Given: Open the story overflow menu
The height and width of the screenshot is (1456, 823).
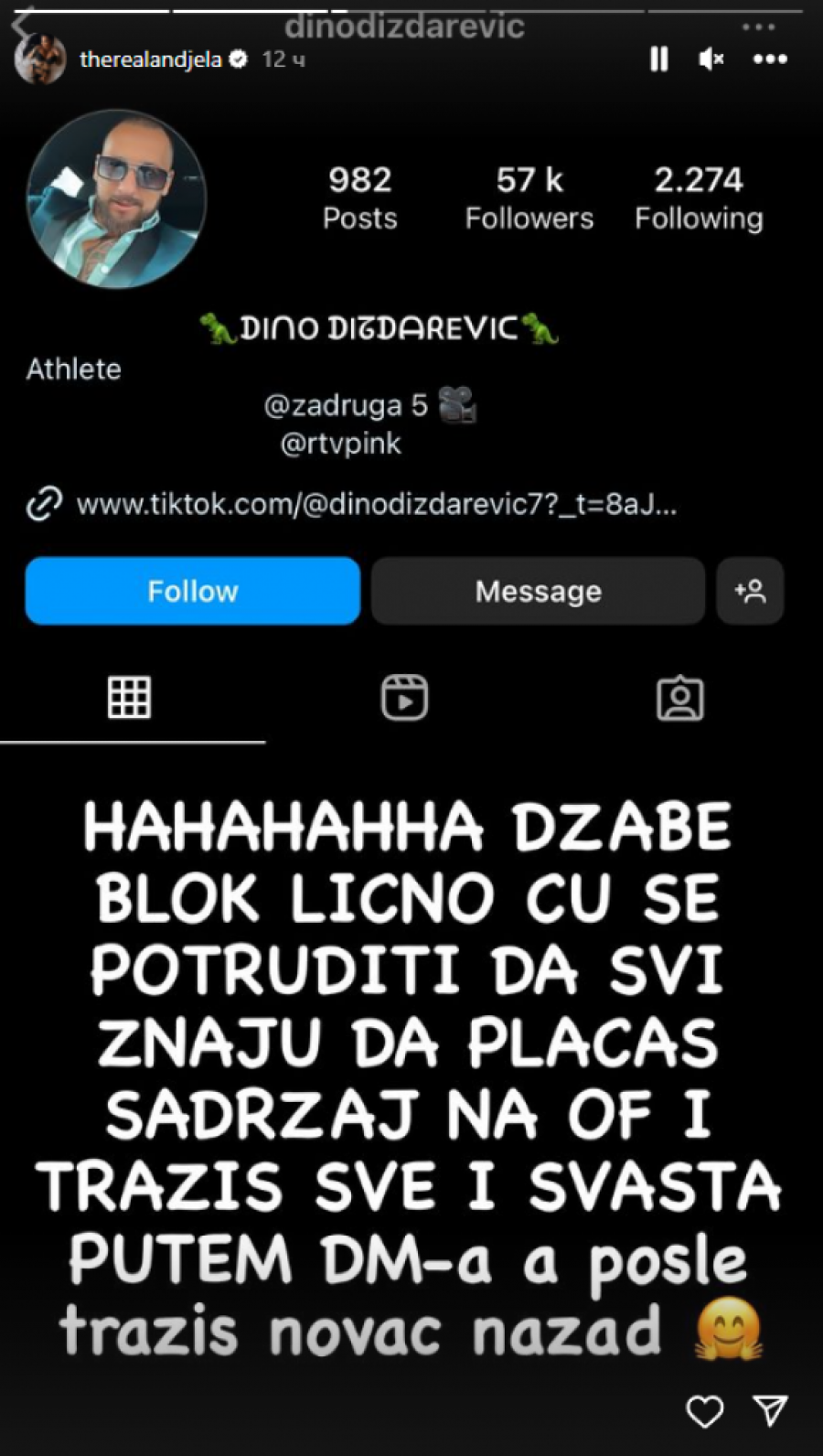Looking at the screenshot, I should [x=770, y=59].
